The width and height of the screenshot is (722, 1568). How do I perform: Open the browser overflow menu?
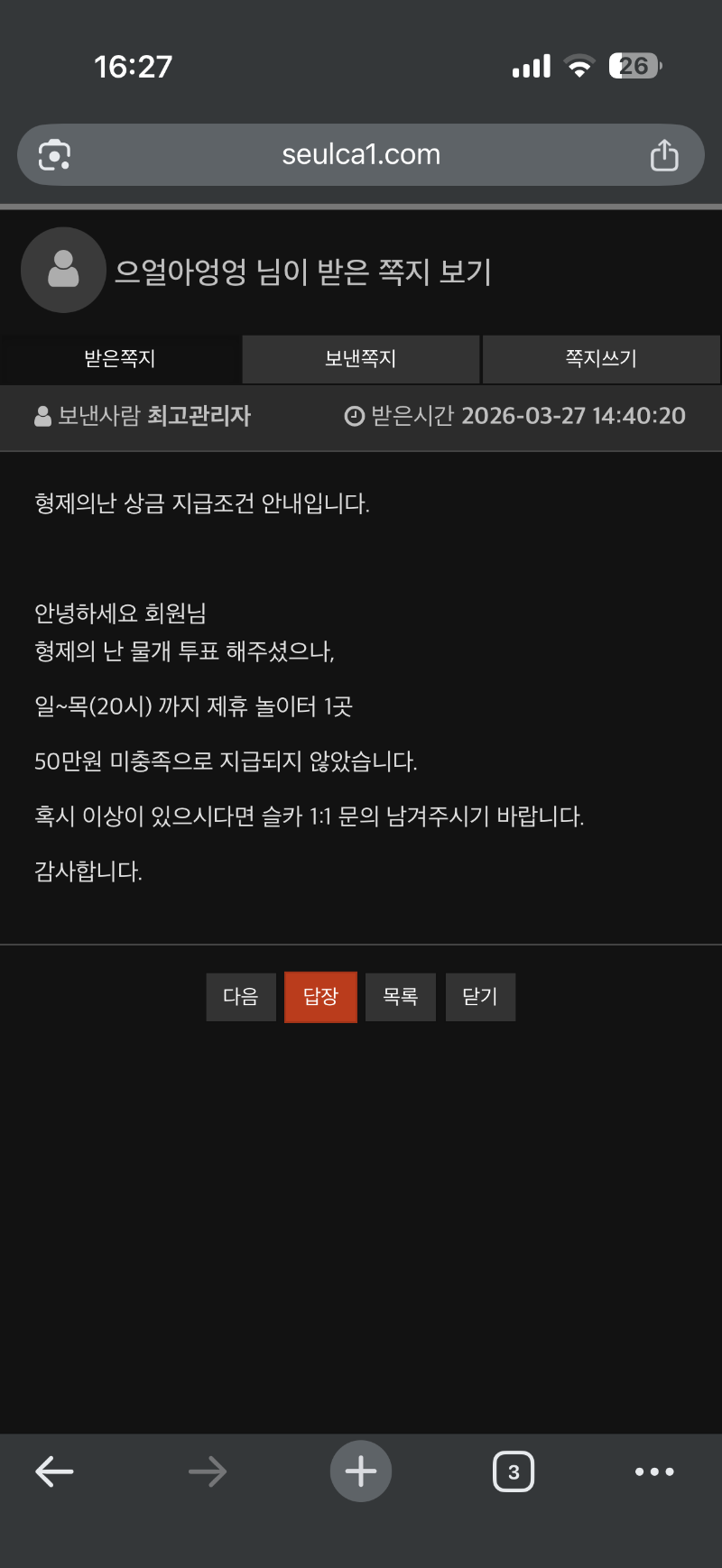(x=654, y=1471)
